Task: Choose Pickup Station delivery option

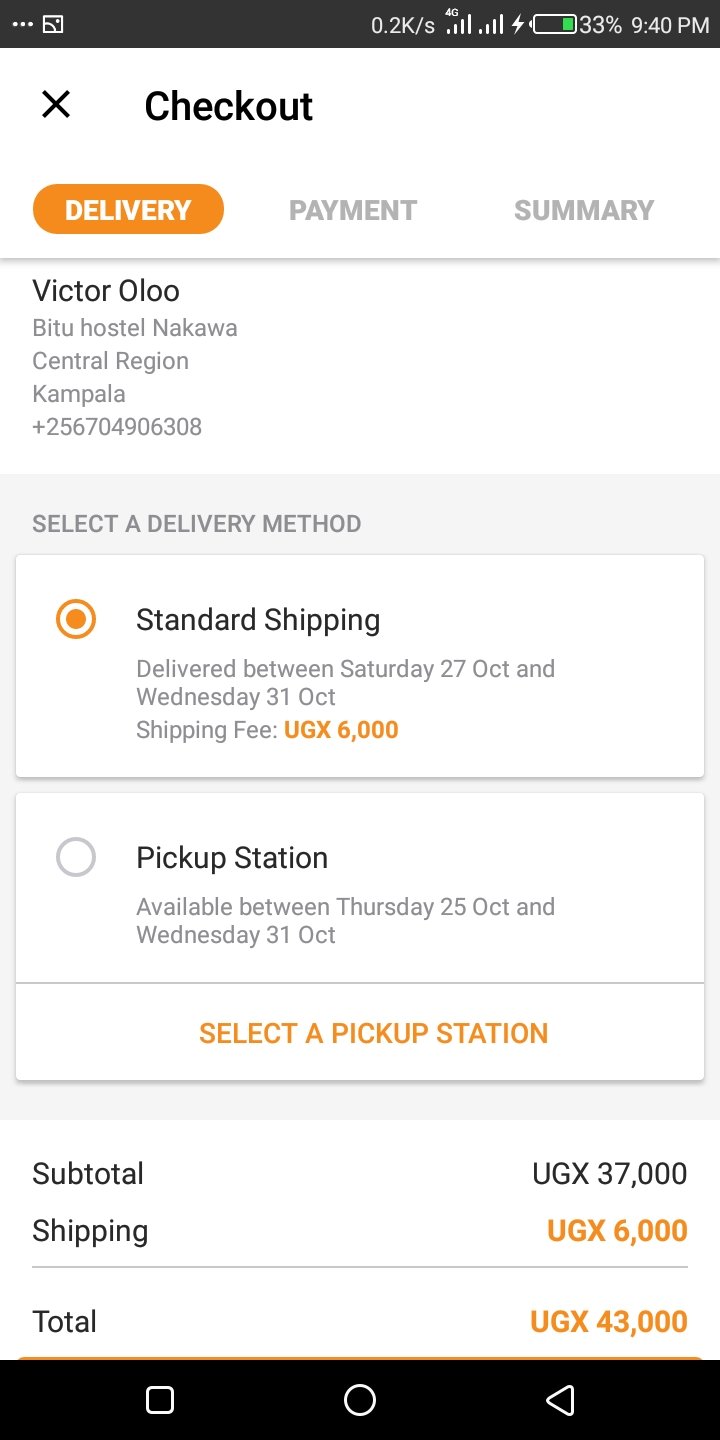Action: (x=76, y=858)
